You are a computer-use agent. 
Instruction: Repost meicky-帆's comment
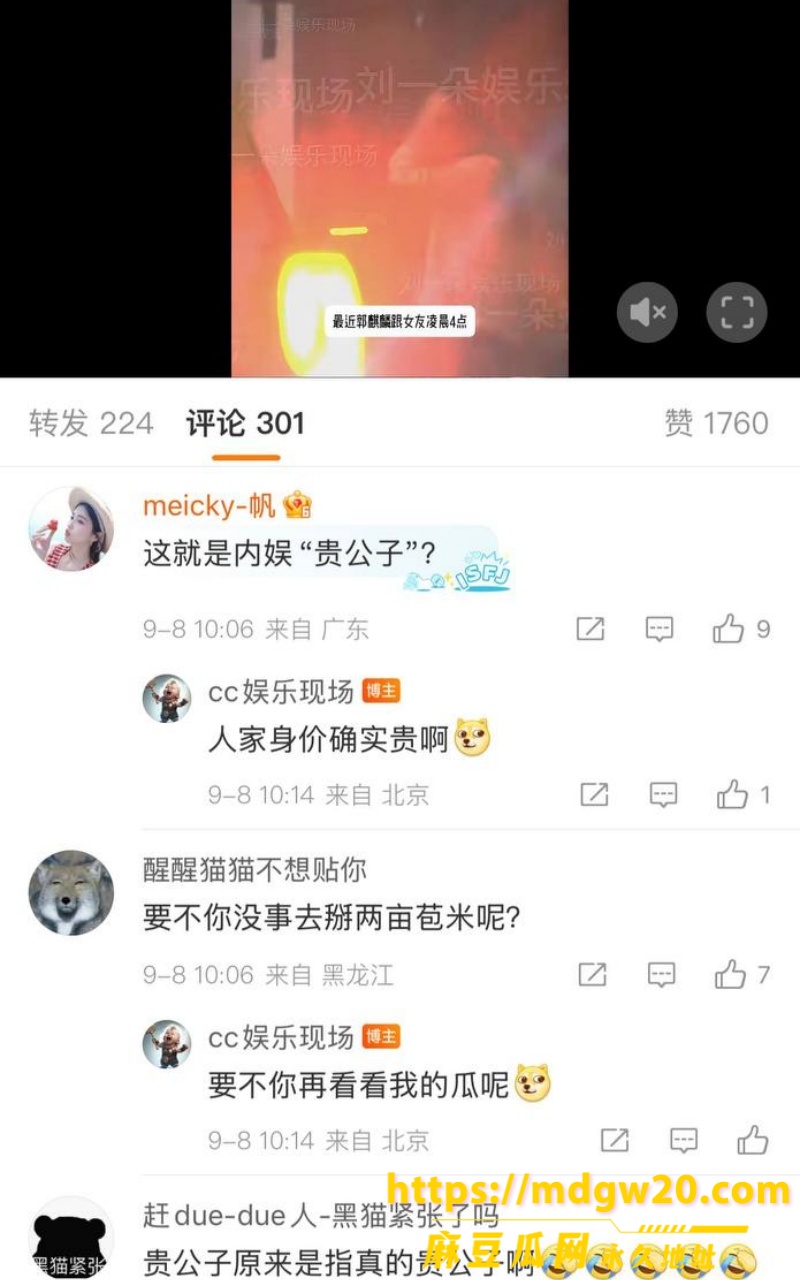[x=591, y=629]
